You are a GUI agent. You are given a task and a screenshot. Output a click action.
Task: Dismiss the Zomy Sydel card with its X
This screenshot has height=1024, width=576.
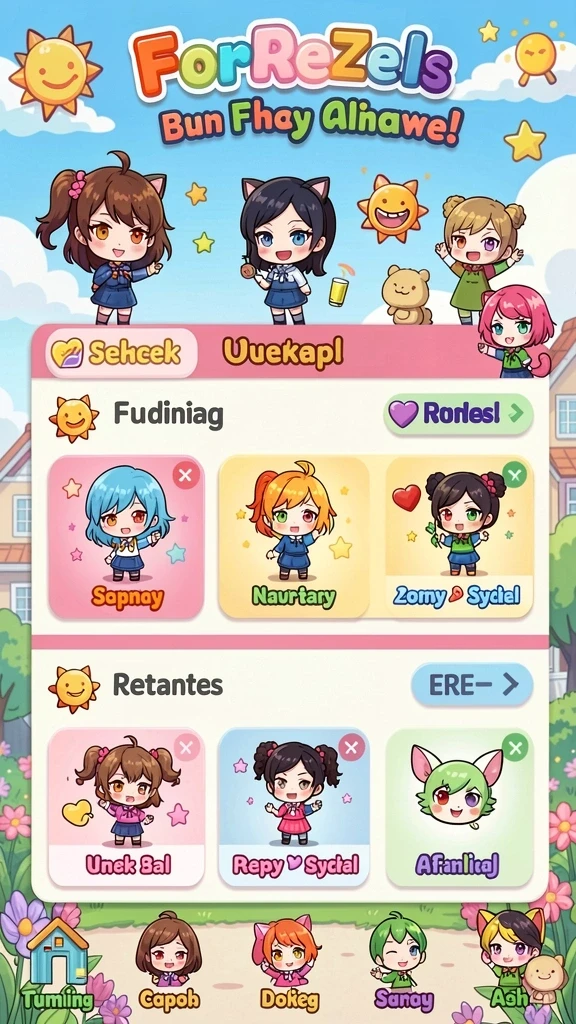(x=515, y=474)
